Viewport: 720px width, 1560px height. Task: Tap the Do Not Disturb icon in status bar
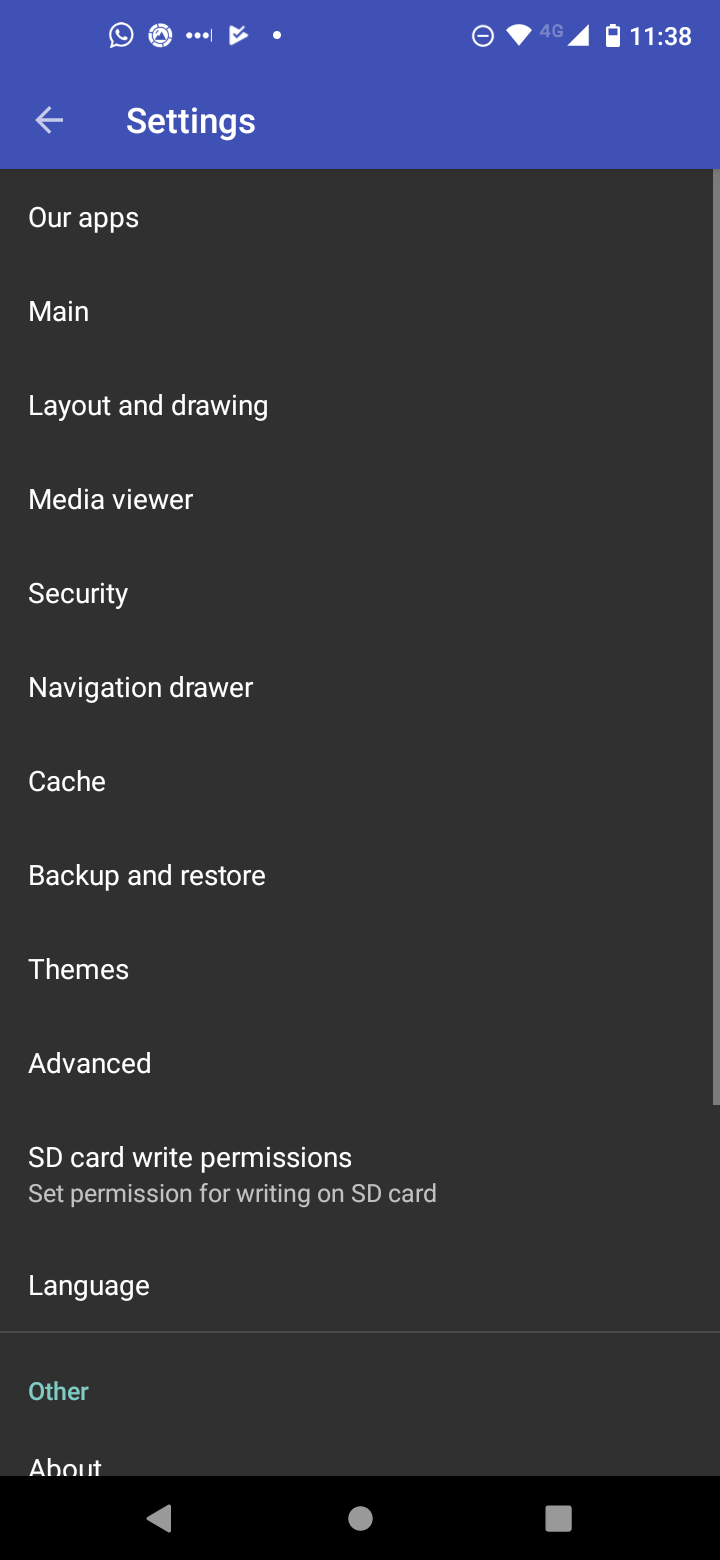pos(482,34)
